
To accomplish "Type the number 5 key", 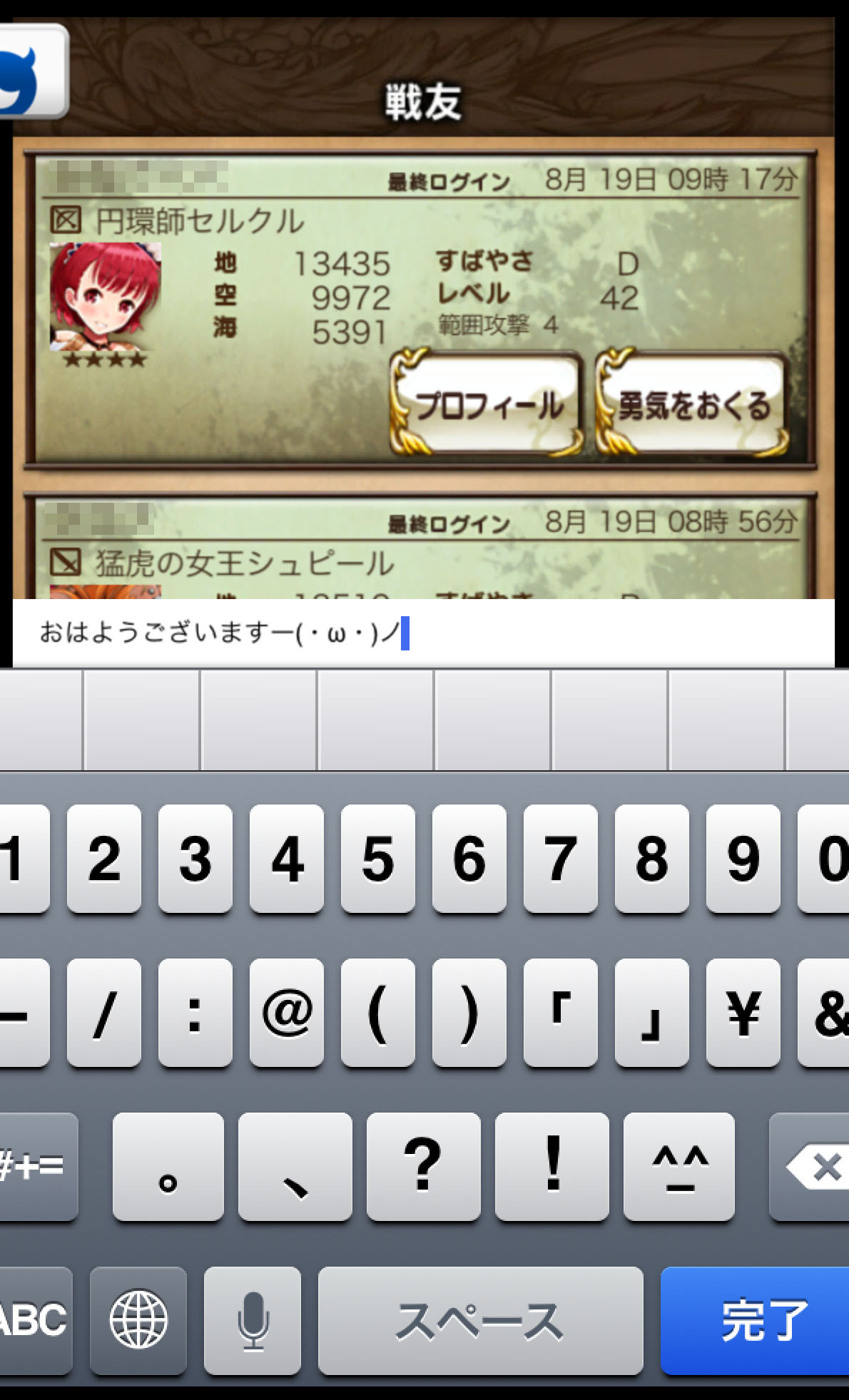I will click(378, 859).
